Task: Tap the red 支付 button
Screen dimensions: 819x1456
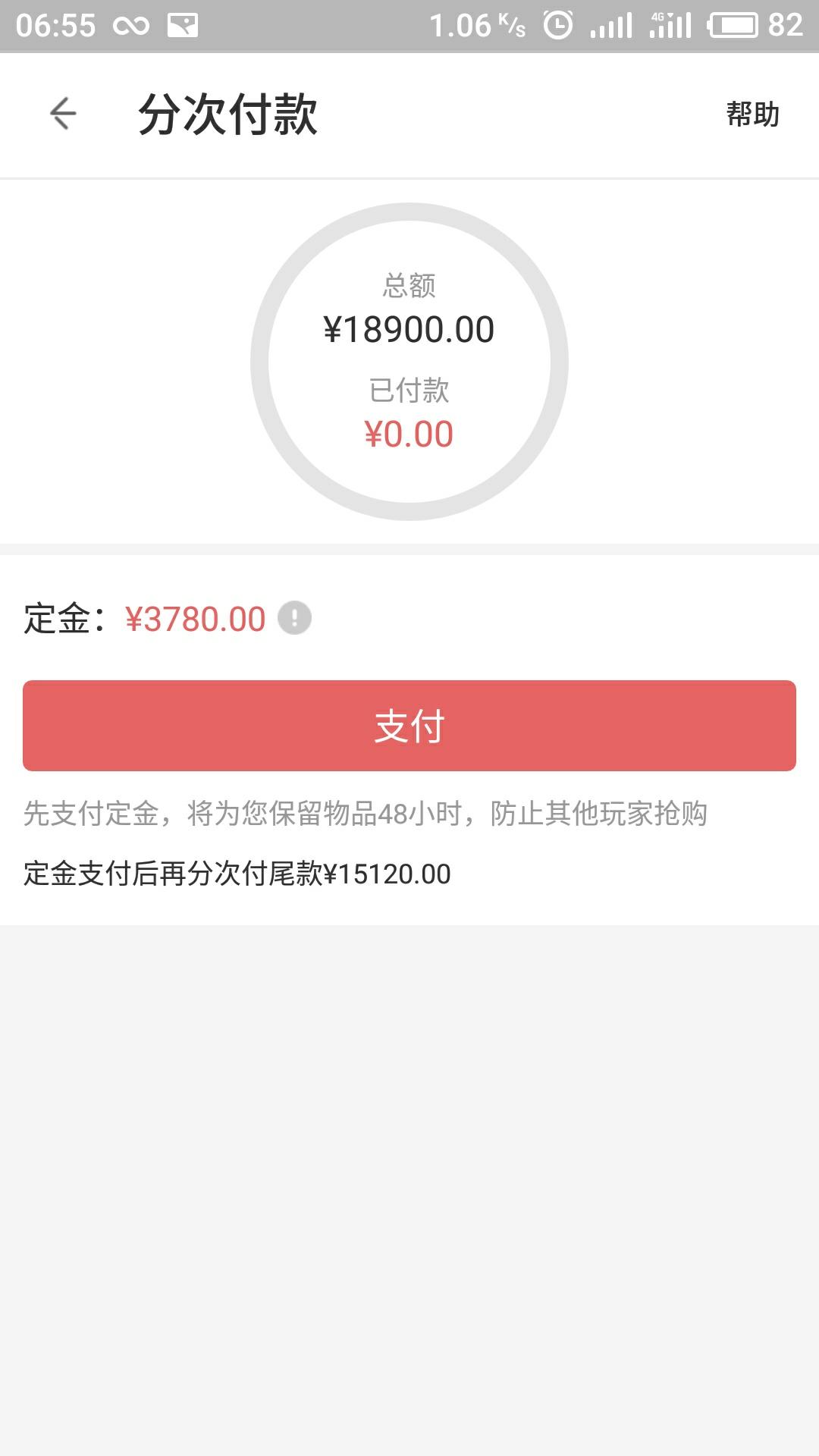Action: click(x=409, y=726)
